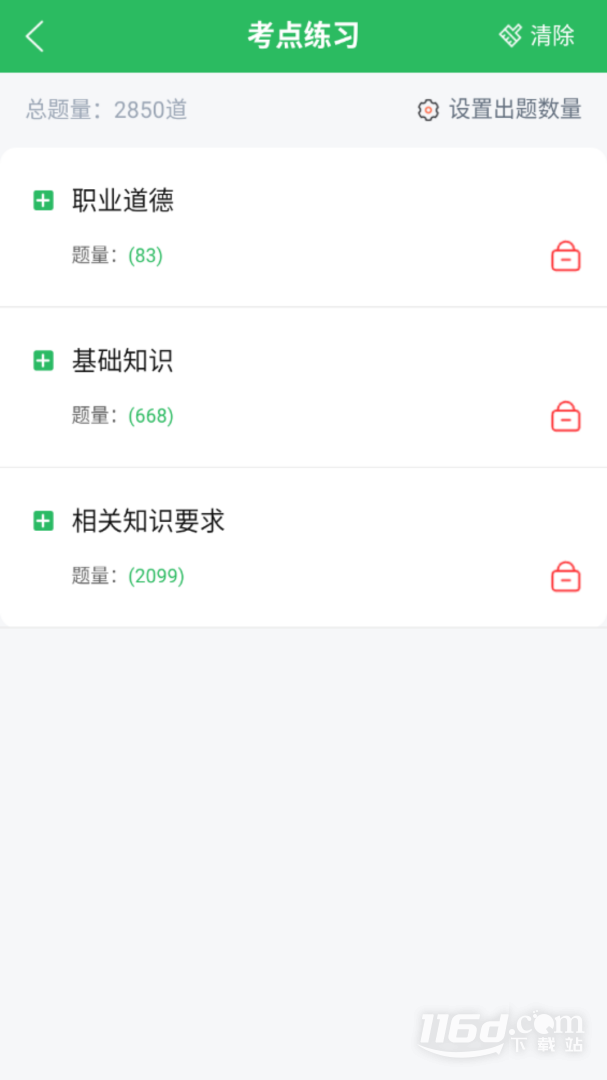Expand the 基础知识 plus icon
This screenshot has width=607, height=1080.
click(x=43, y=360)
